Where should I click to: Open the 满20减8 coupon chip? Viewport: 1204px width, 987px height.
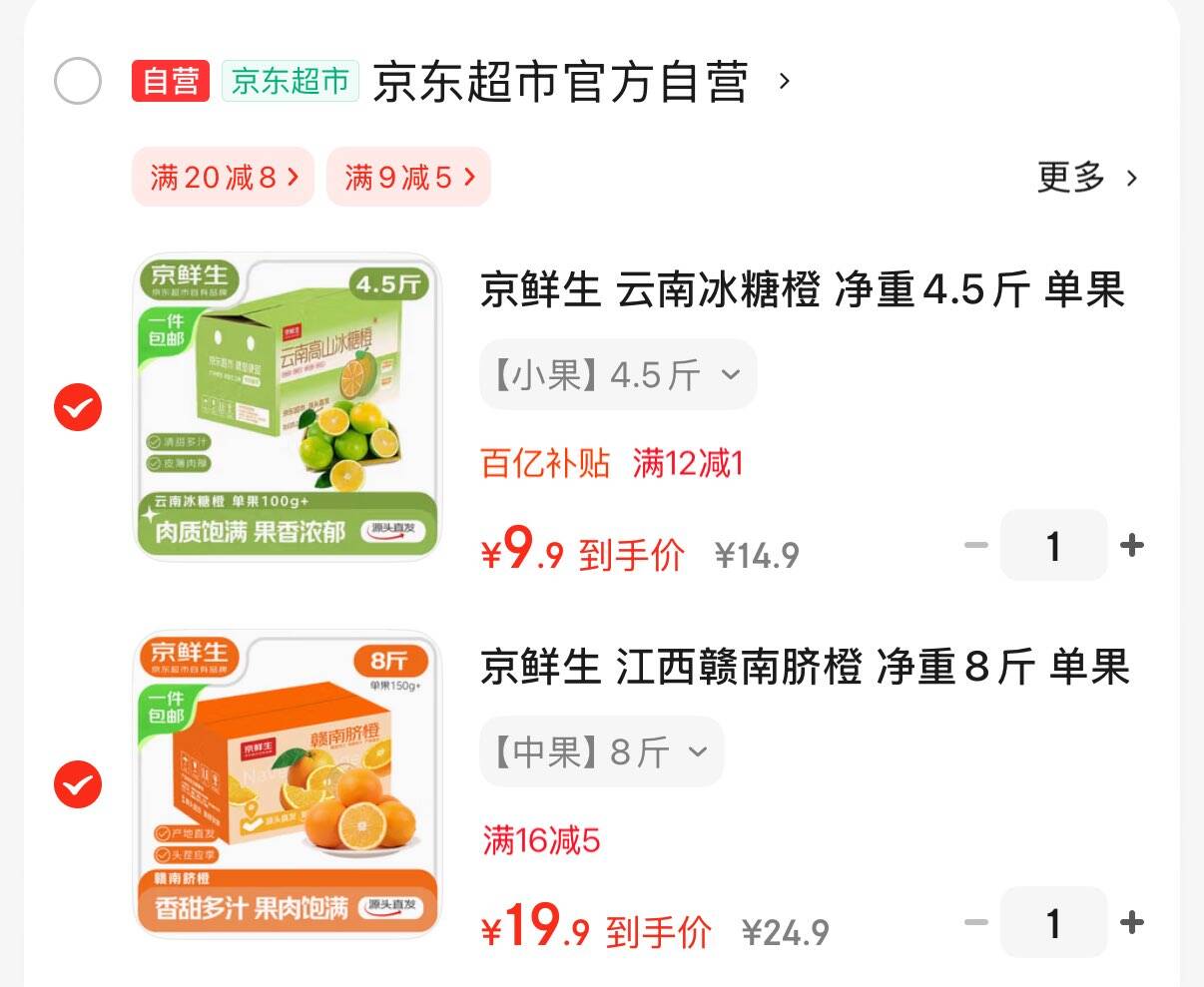(223, 178)
